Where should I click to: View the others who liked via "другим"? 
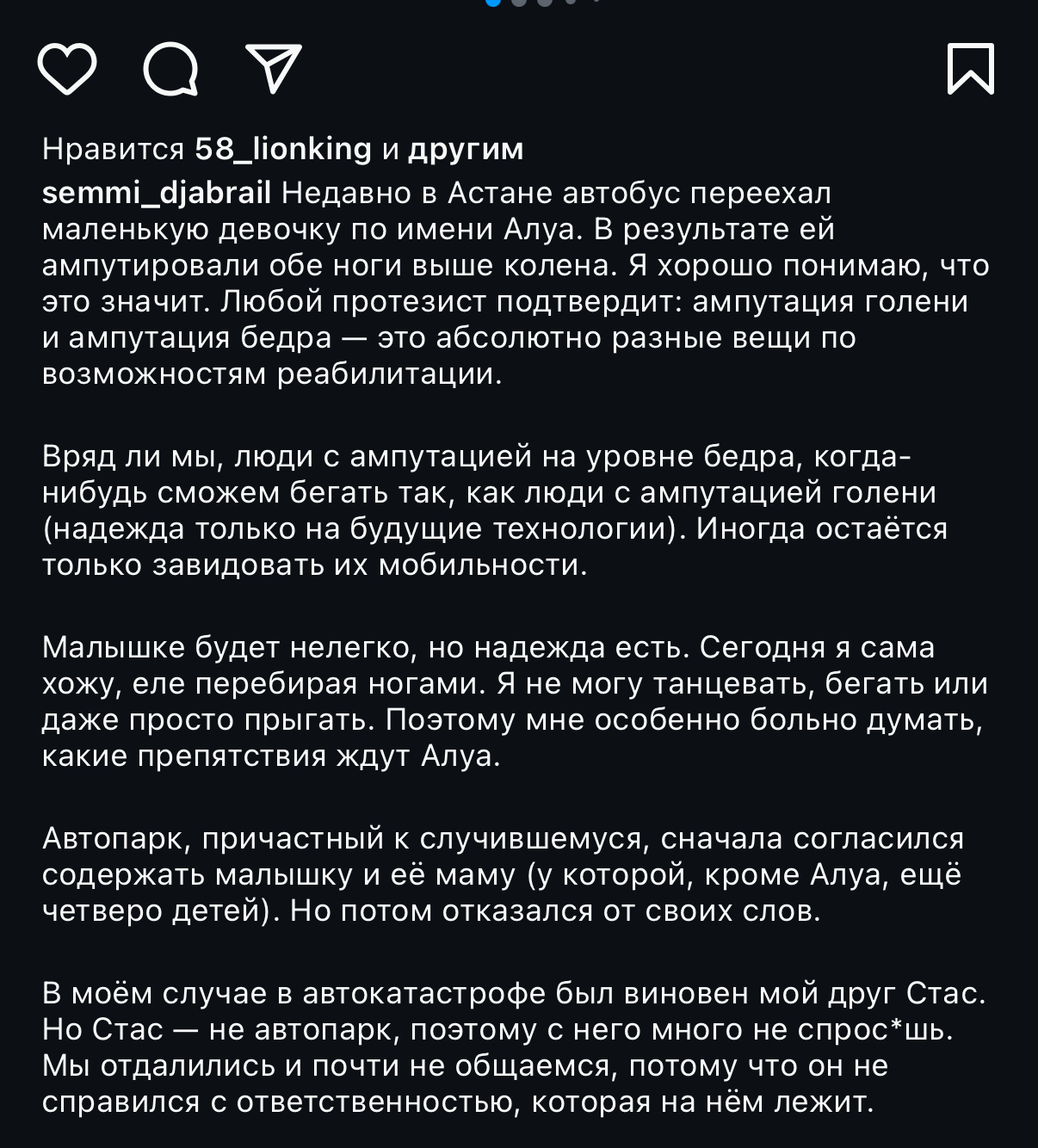[465, 149]
